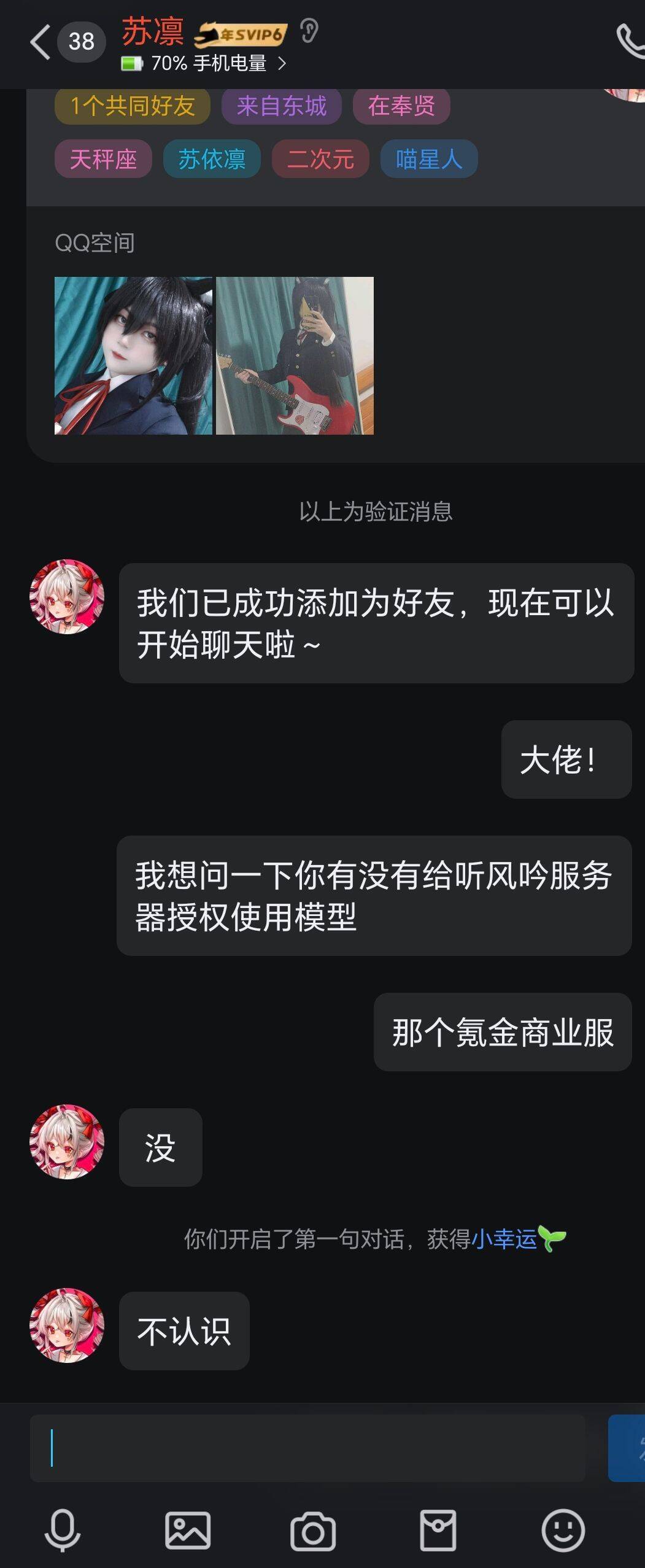This screenshot has height=1568, width=645.
Task: Start a voice call with 苏凛
Action: coord(630,41)
